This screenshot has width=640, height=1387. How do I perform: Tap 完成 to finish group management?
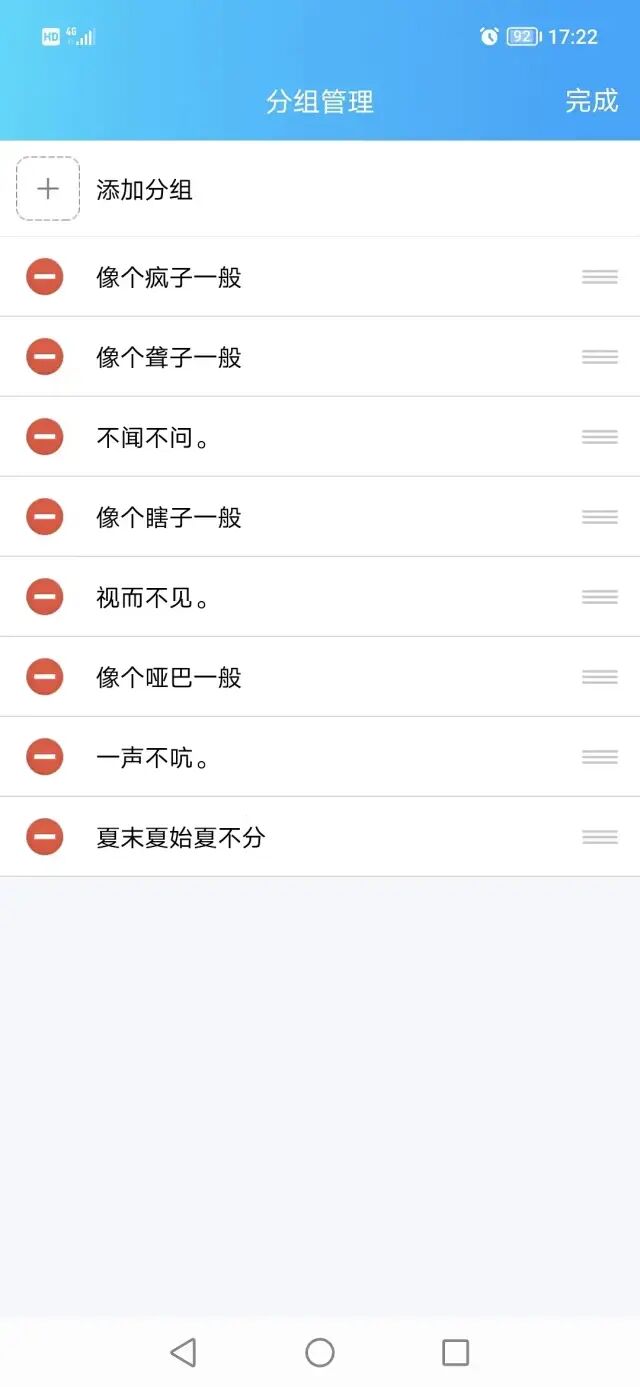(x=591, y=101)
